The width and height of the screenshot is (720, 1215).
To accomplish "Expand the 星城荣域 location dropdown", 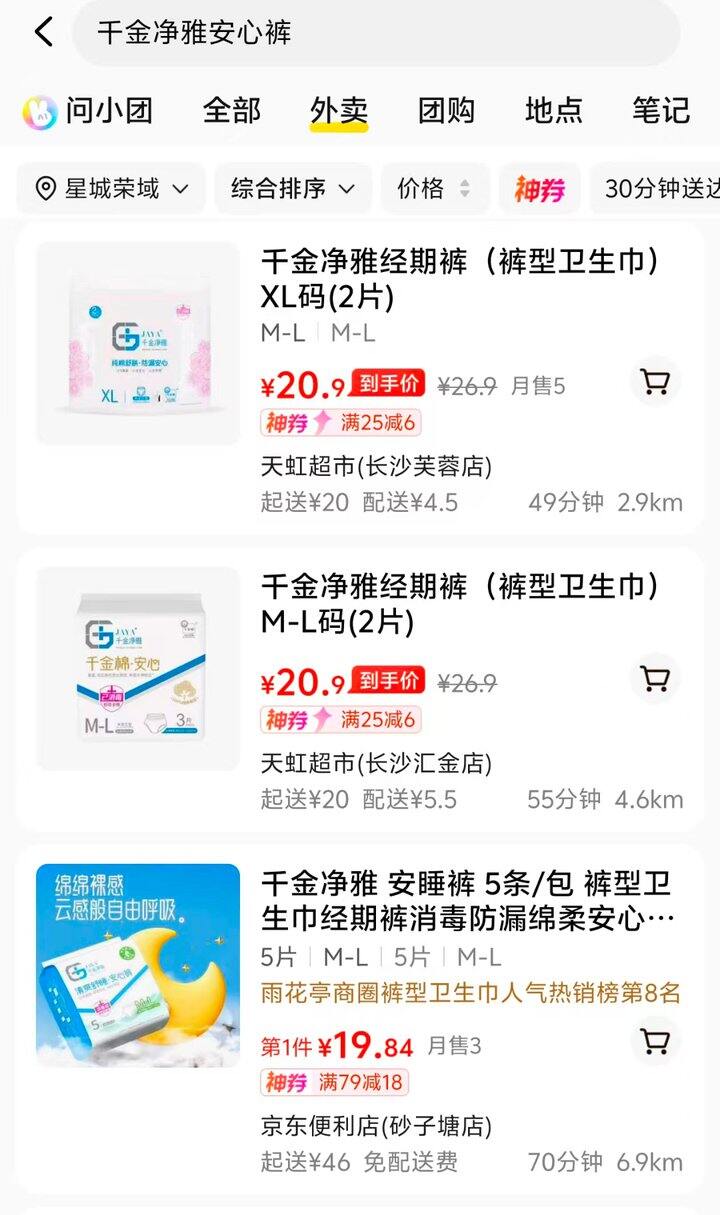I will [112, 188].
